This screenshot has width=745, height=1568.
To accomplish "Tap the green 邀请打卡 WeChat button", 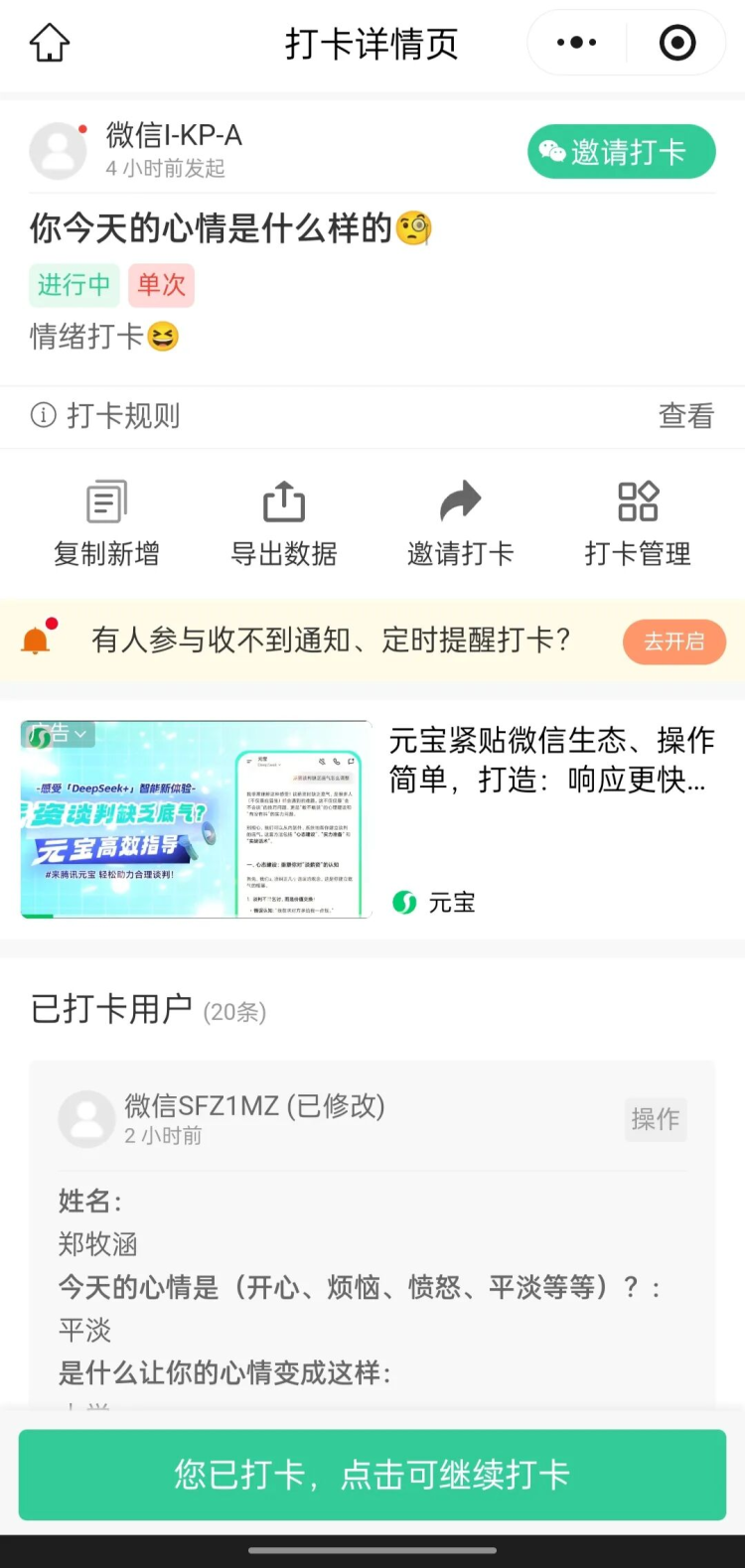I will point(621,152).
